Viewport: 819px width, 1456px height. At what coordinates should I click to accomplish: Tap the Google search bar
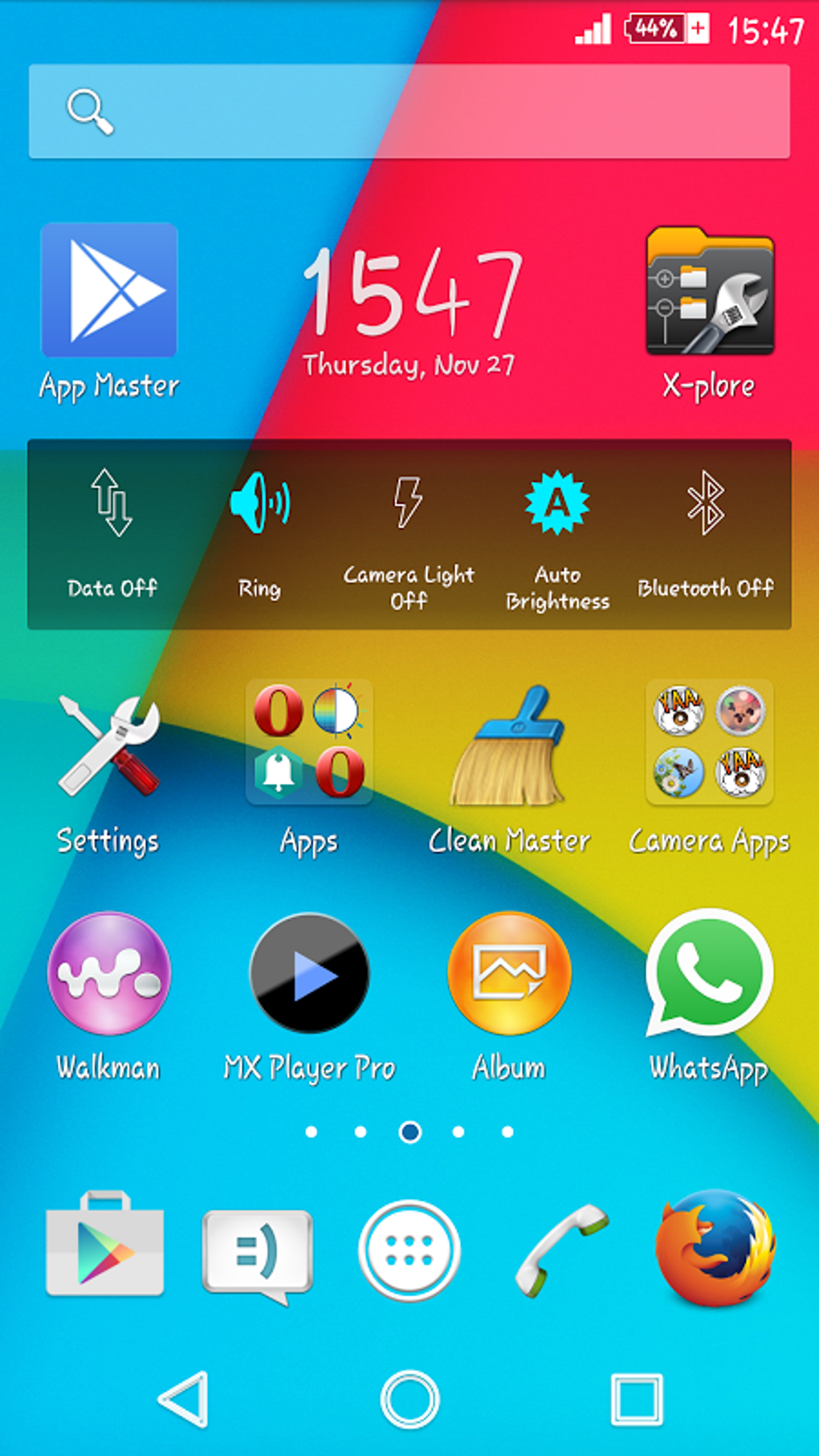click(x=409, y=110)
